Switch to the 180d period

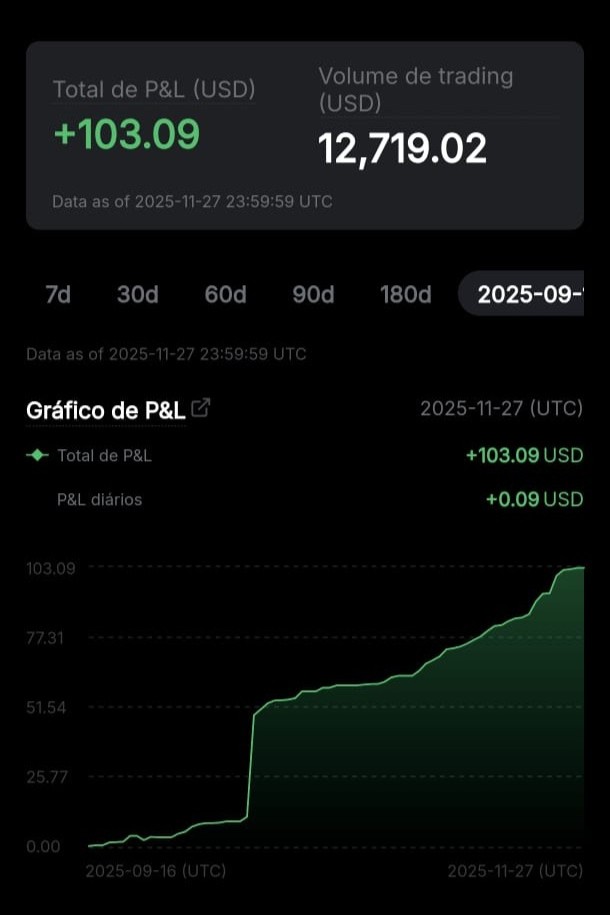point(405,294)
